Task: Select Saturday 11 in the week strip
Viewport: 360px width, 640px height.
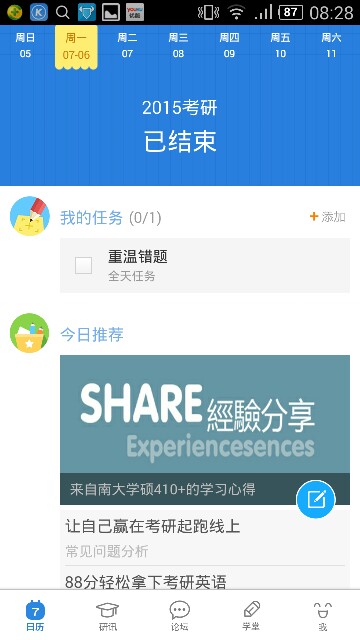Action: [x=331, y=46]
